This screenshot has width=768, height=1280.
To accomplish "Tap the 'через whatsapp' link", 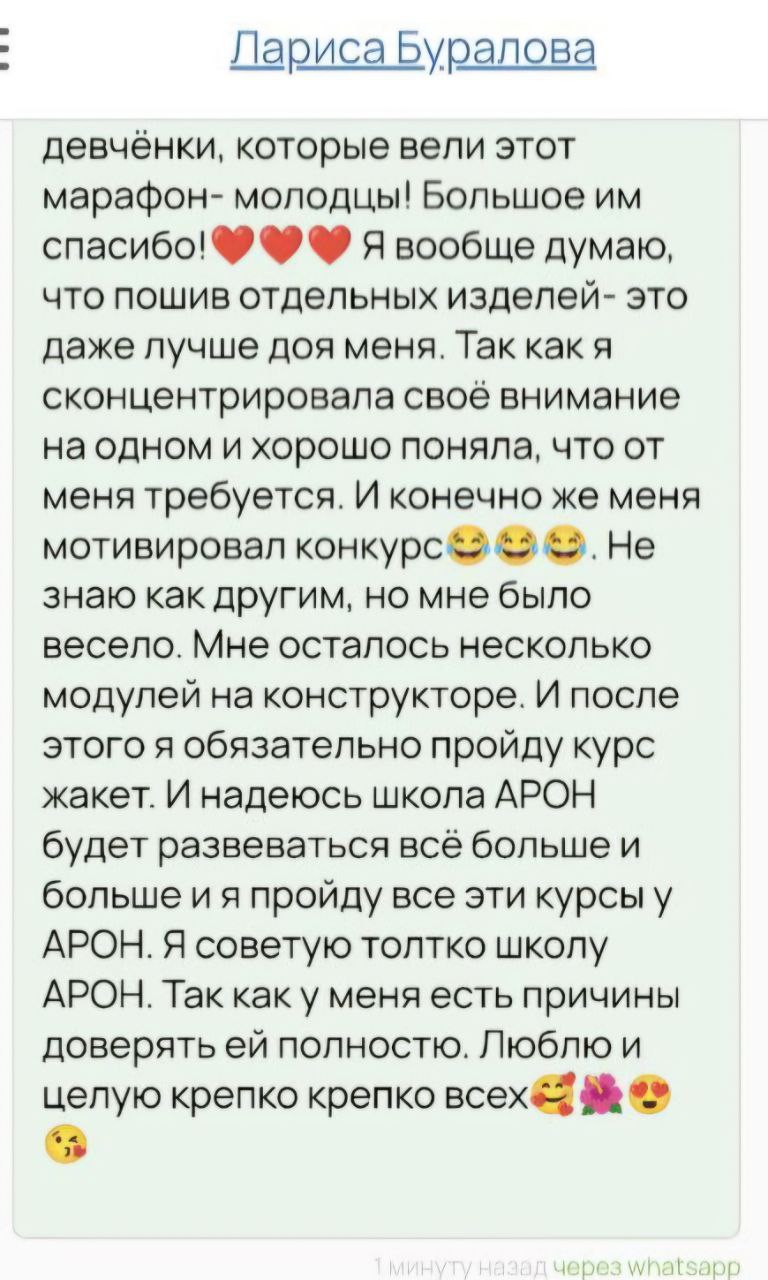I will (x=645, y=1264).
